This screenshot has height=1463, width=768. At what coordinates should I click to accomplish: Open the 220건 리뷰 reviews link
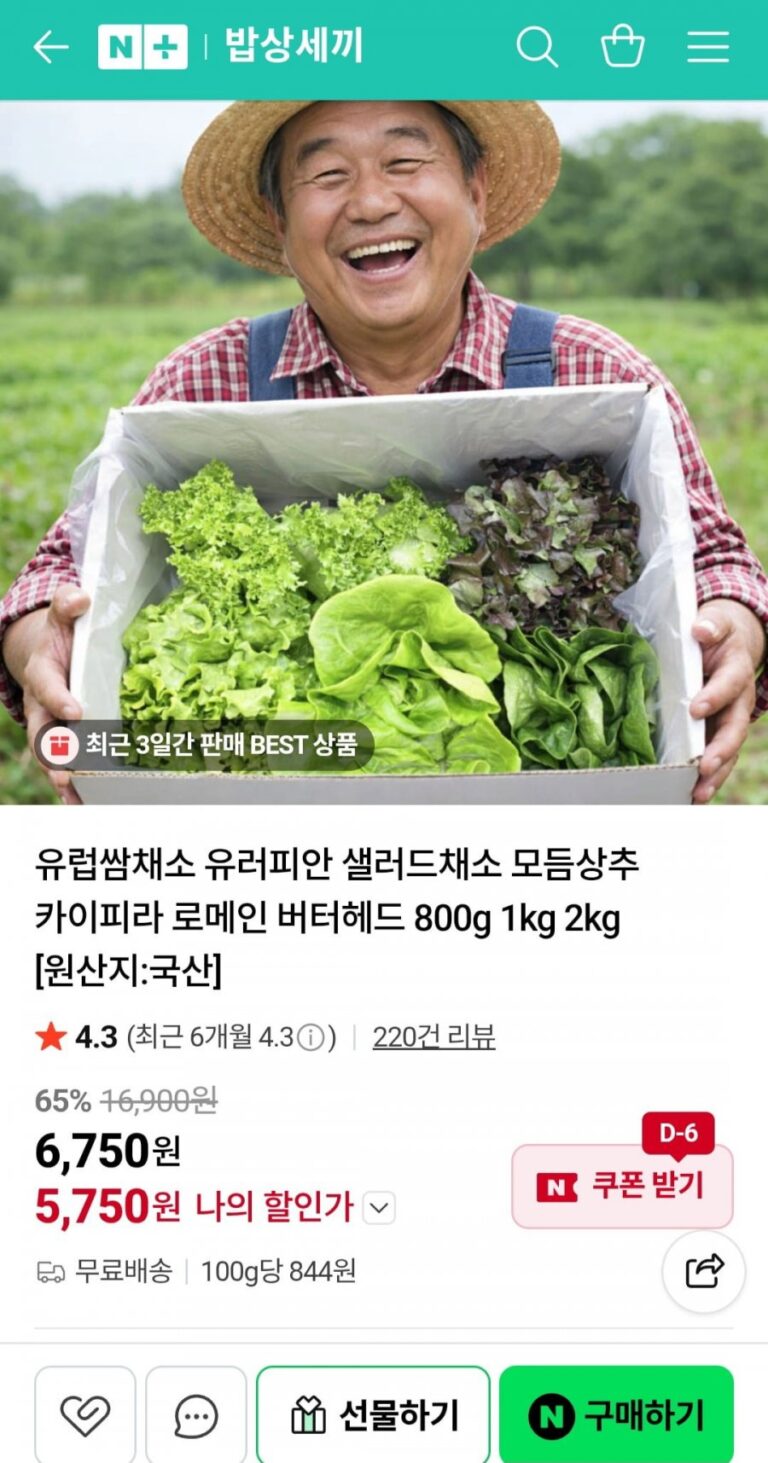pyautogui.click(x=433, y=1037)
